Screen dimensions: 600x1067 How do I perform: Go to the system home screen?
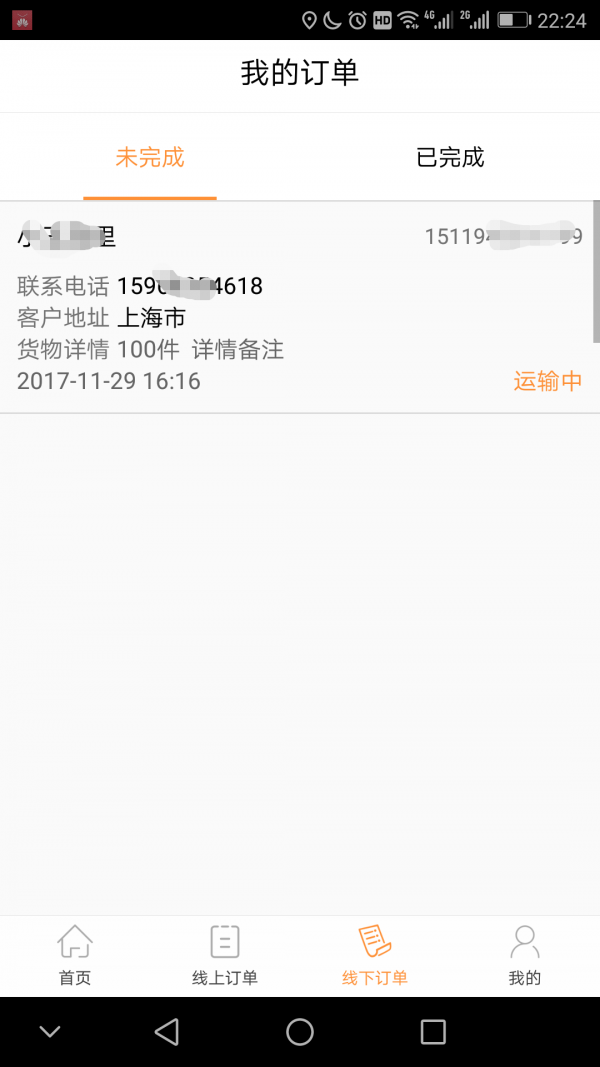300,1032
